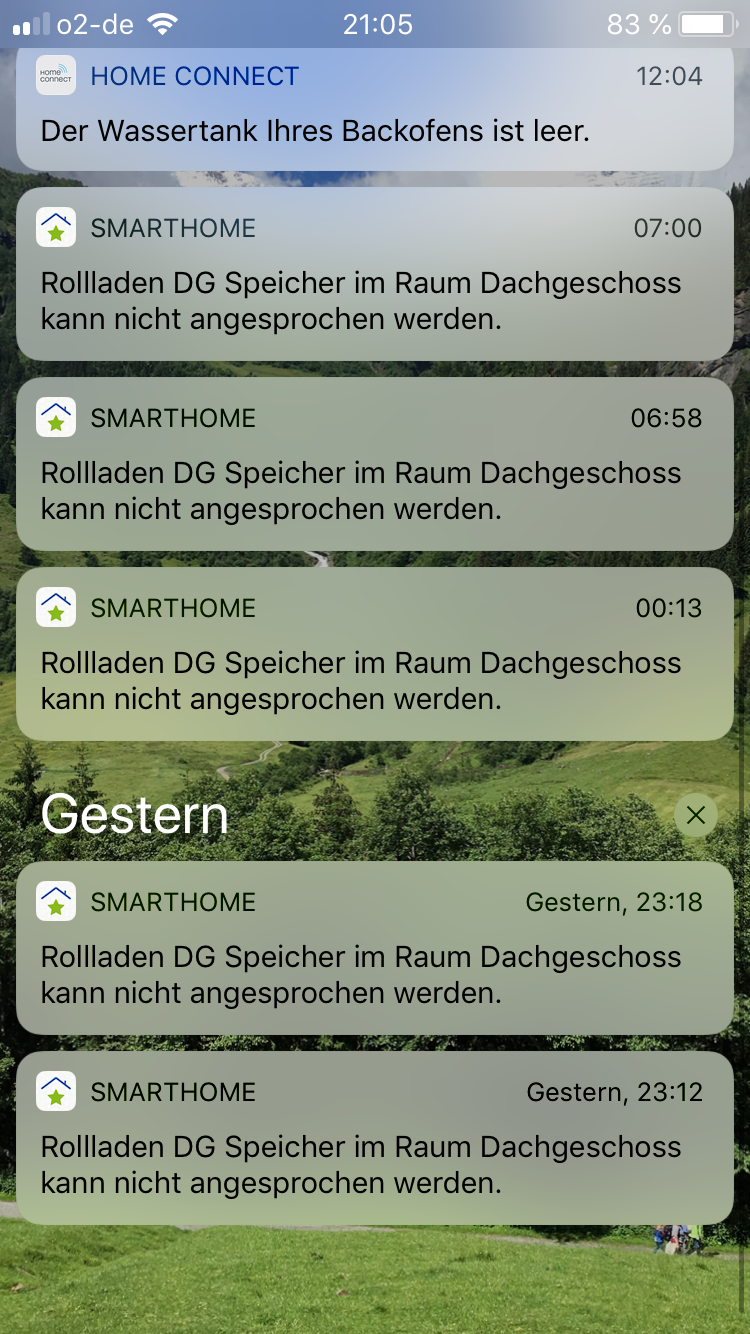This screenshot has height=1334, width=750.
Task: Clear the Gestern notifications group
Action: (x=696, y=816)
